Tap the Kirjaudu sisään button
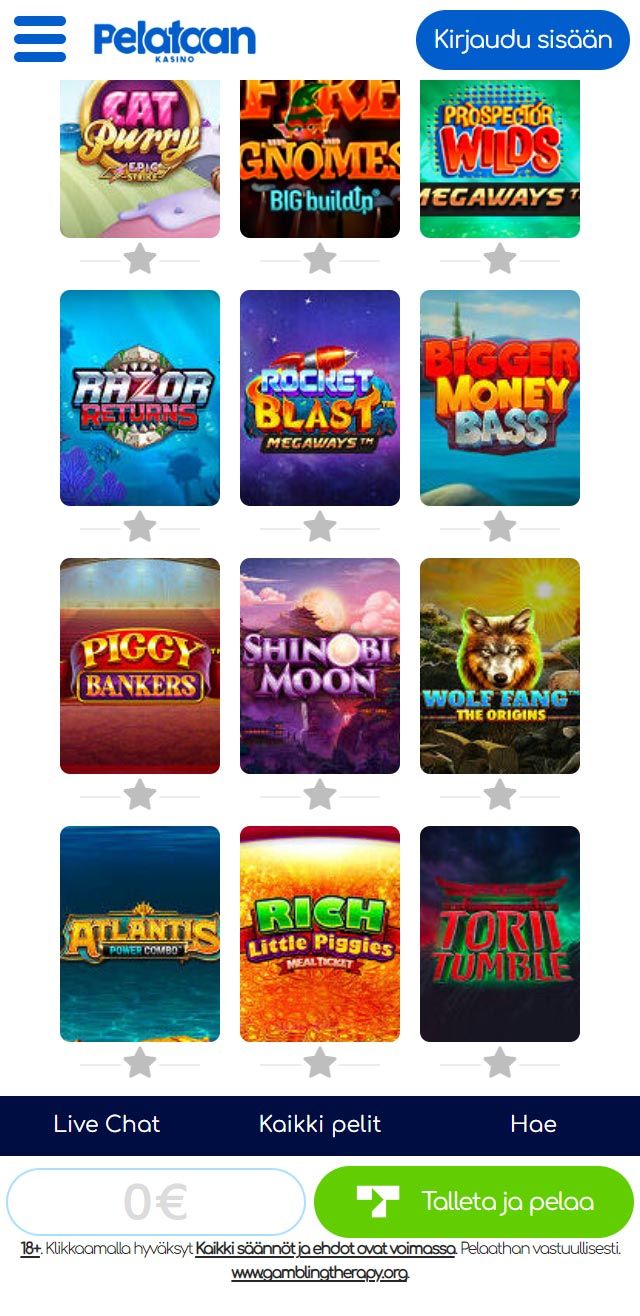The image size is (640, 1316). click(x=522, y=40)
